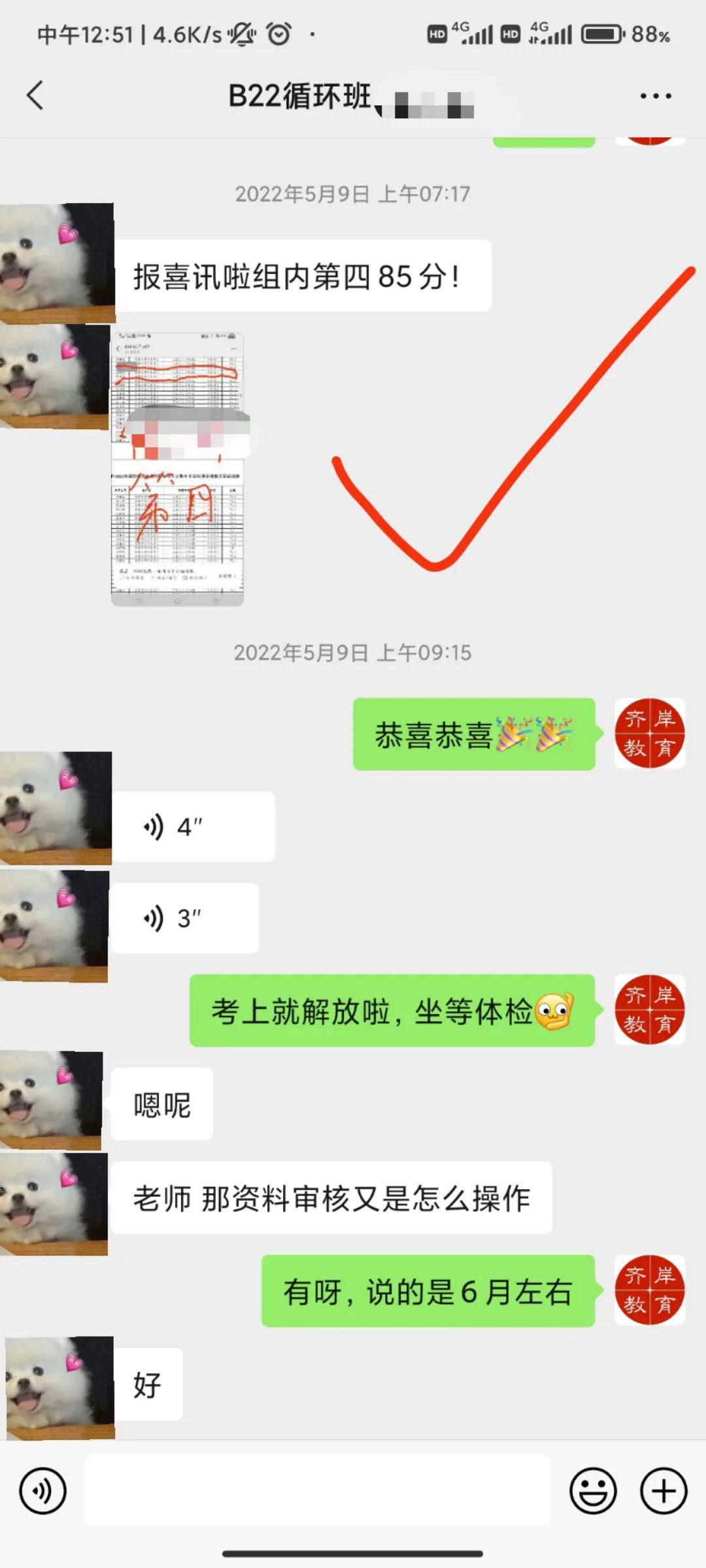This screenshot has height=1568, width=706.
Task: Play the 3-second voice message
Action: (185, 918)
